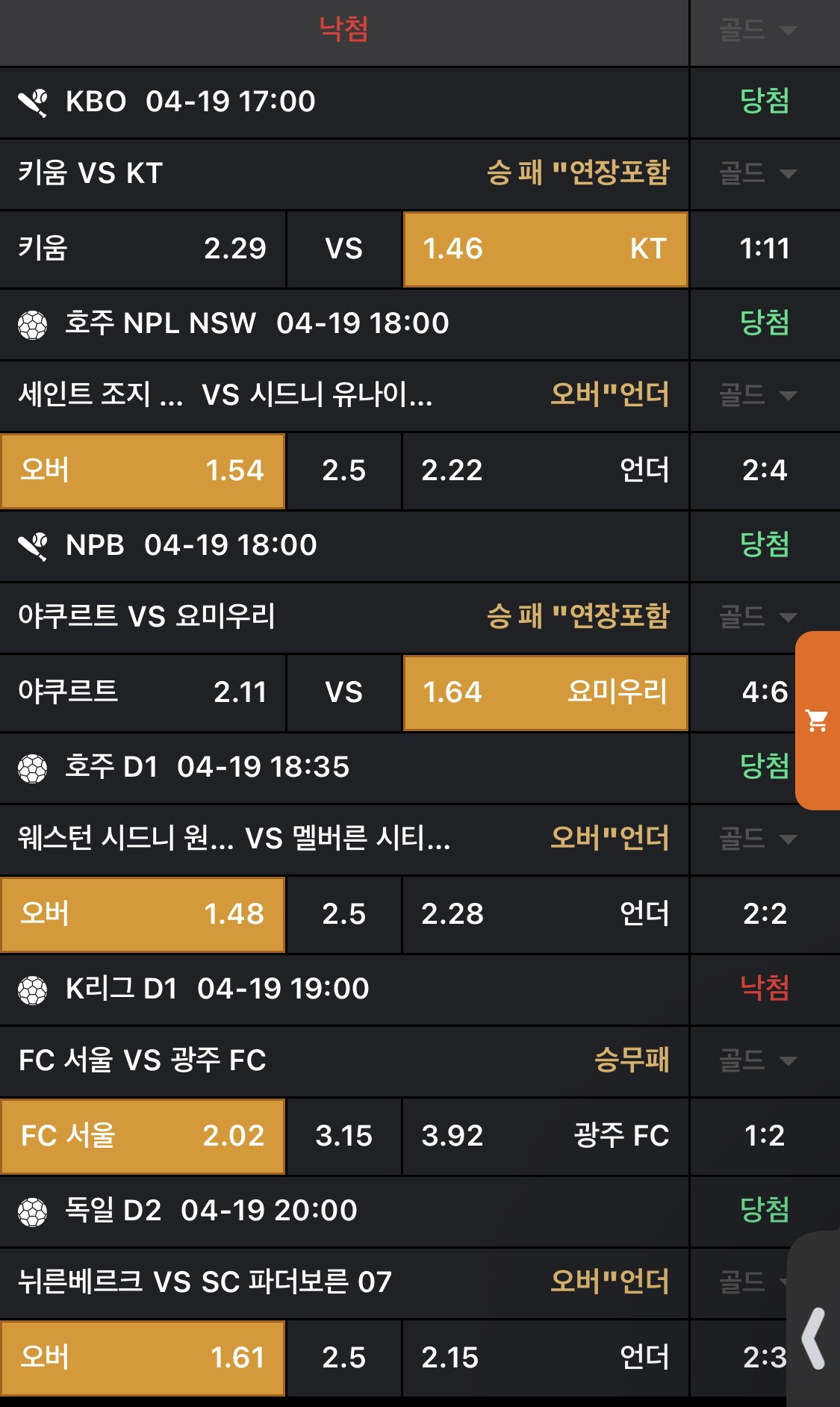Select KT at odds 1.46

pyautogui.click(x=545, y=249)
